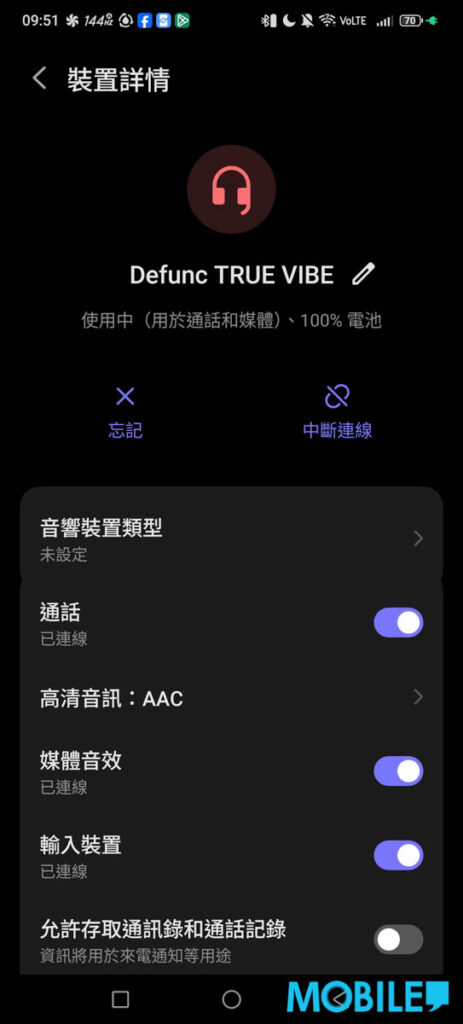Disconnect with 中斷連線
463x1024 pixels.
(x=337, y=412)
